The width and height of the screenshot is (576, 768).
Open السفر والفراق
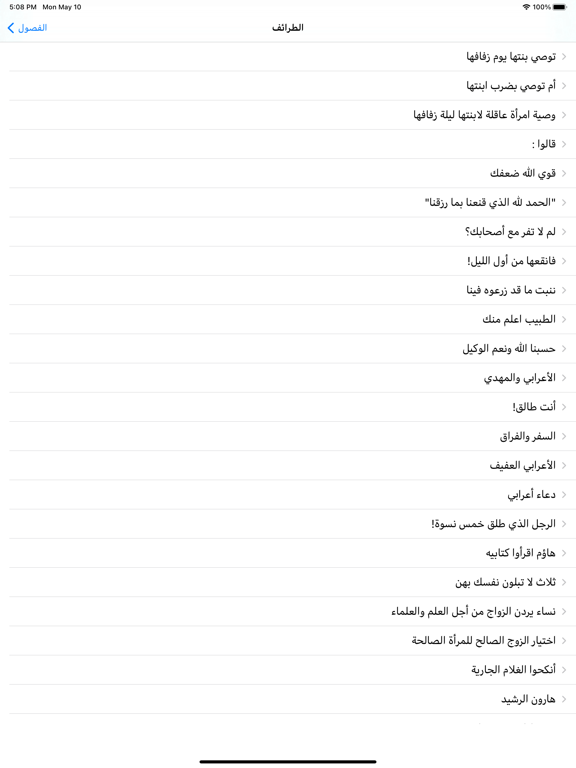(288, 436)
